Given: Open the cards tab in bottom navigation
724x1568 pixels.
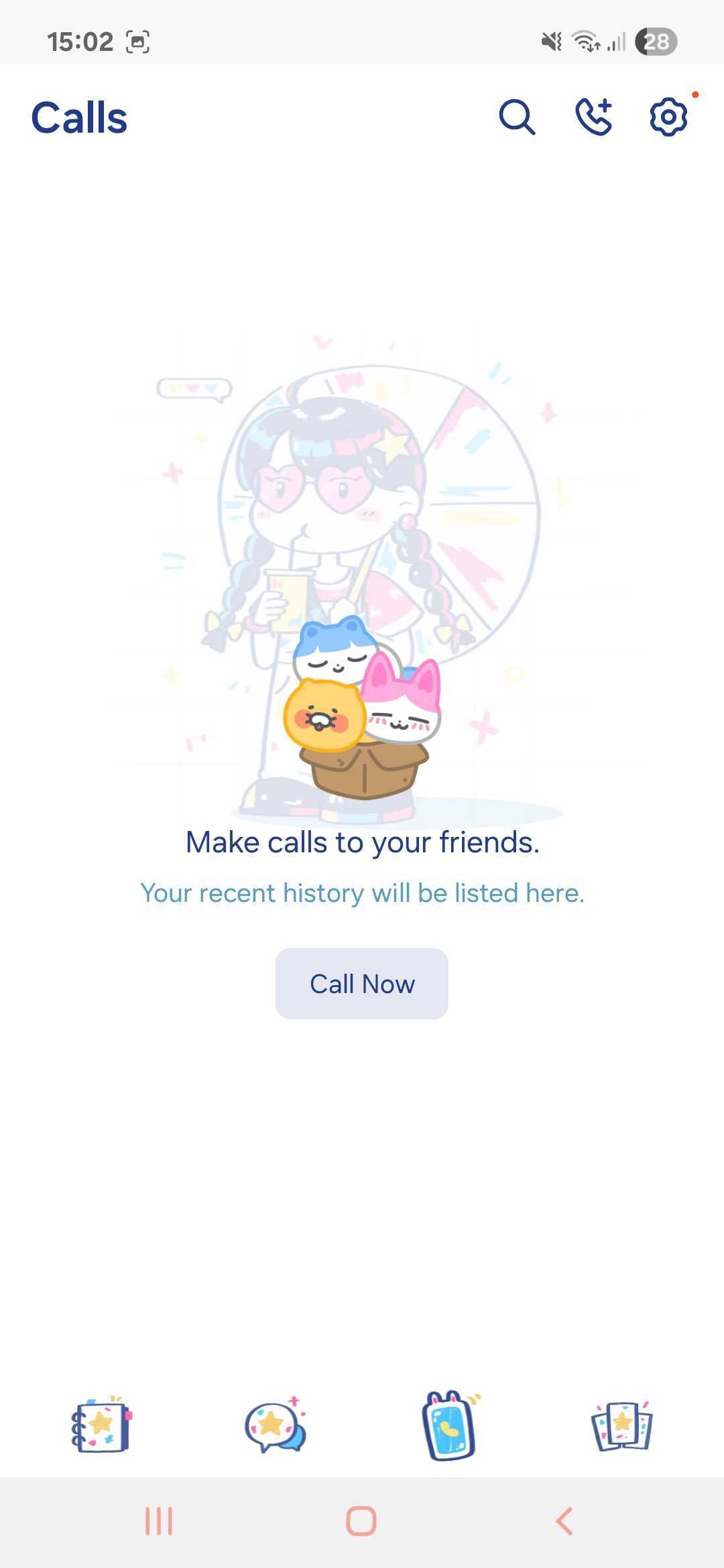Looking at the screenshot, I should (x=622, y=1425).
